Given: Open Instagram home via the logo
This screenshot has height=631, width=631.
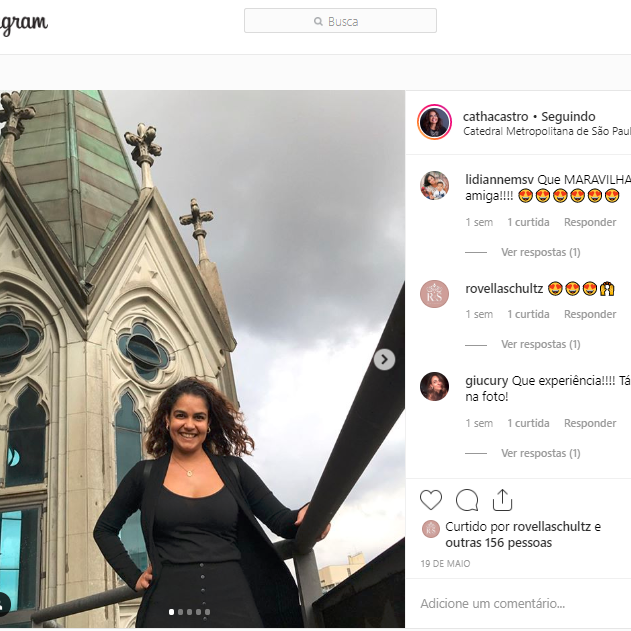Looking at the screenshot, I should (x=22, y=23).
